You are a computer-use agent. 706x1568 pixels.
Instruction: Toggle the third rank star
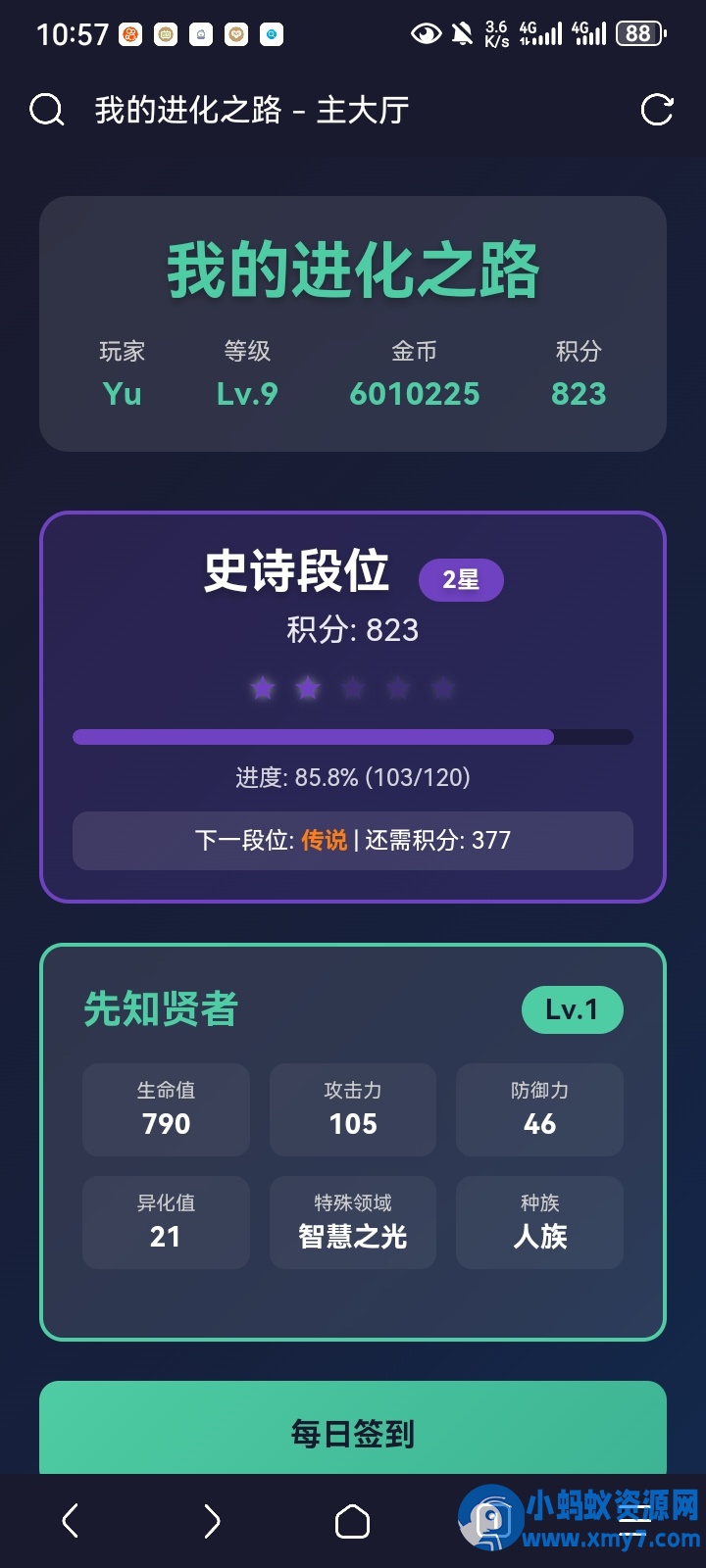click(352, 688)
